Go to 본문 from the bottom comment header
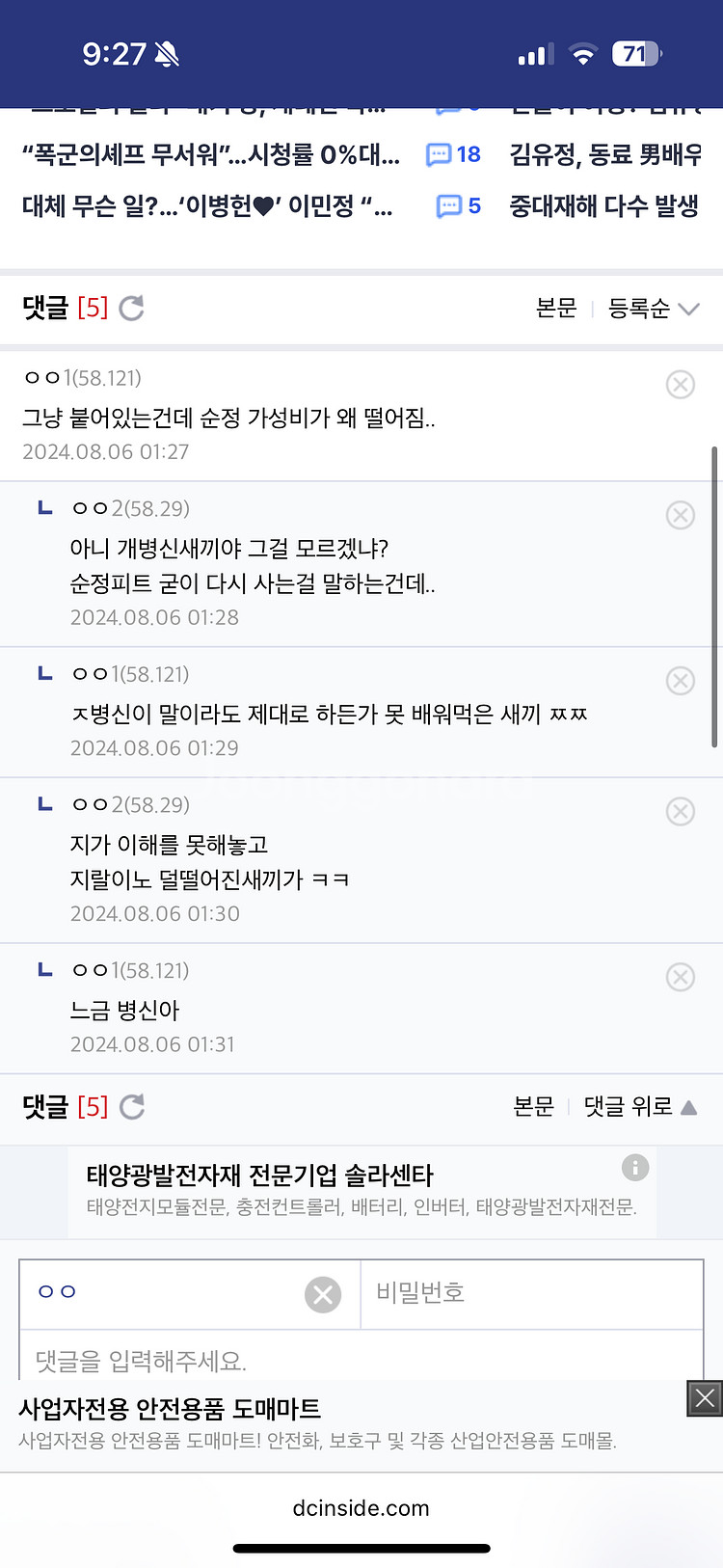 click(534, 1107)
